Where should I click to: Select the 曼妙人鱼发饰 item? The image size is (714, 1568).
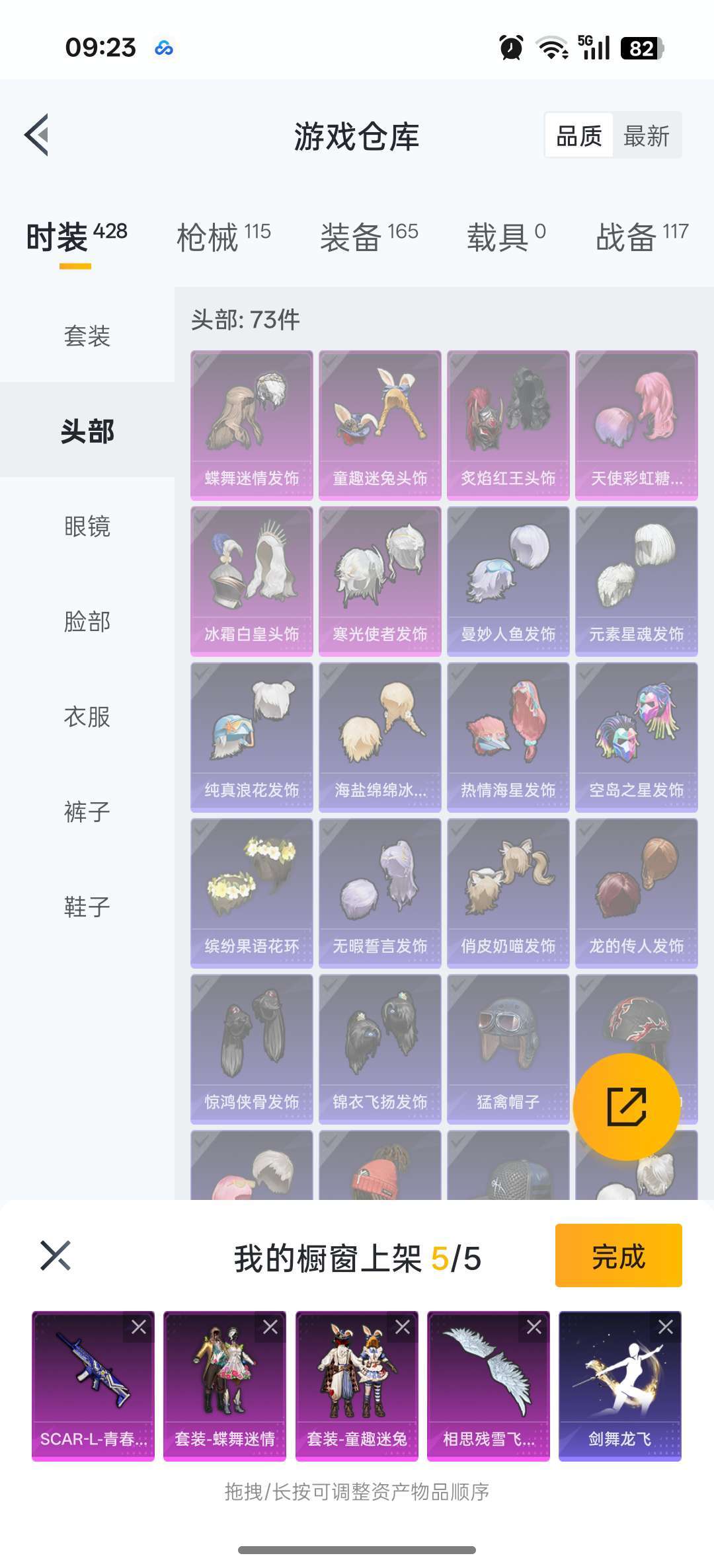[x=508, y=581]
